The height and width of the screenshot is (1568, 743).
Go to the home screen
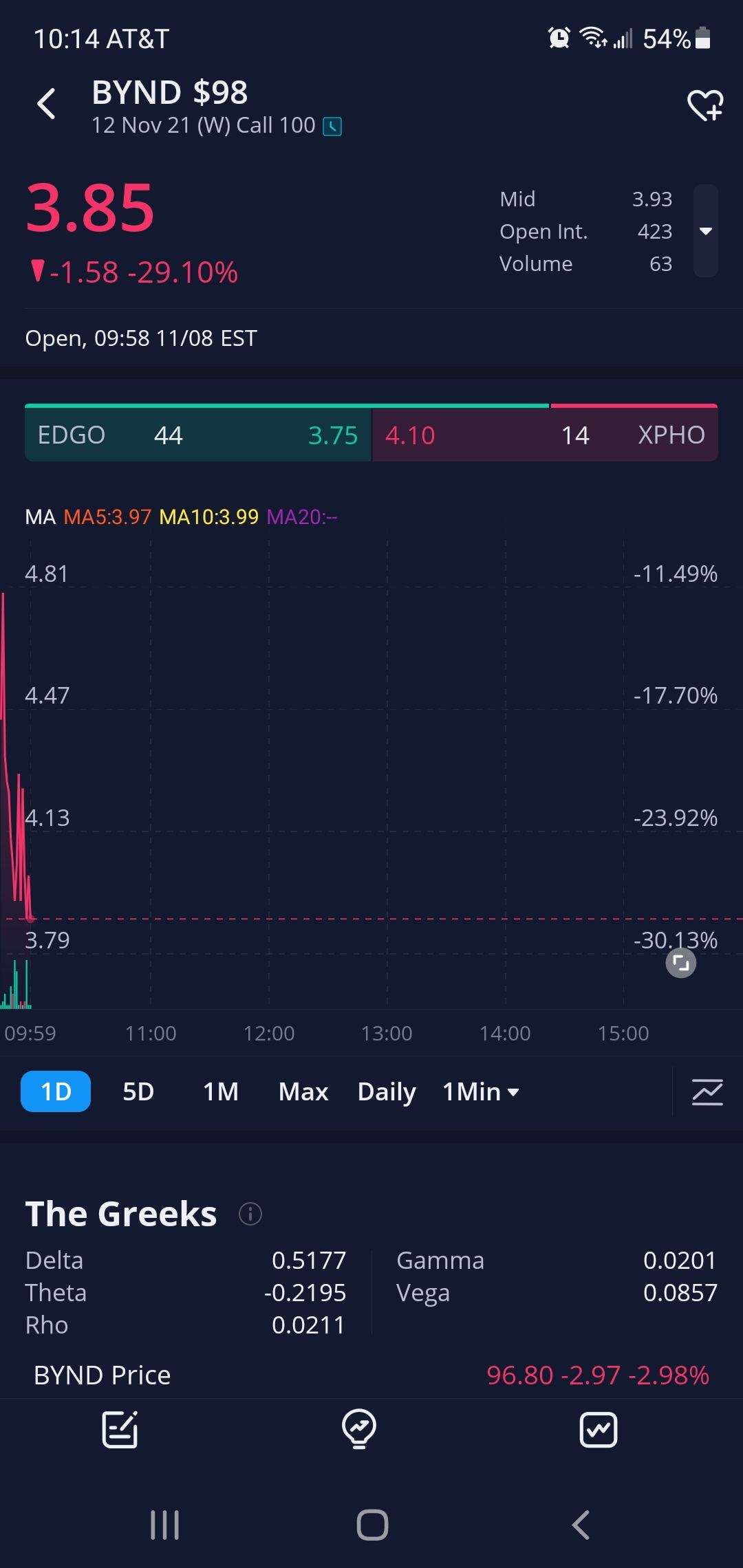372,1525
